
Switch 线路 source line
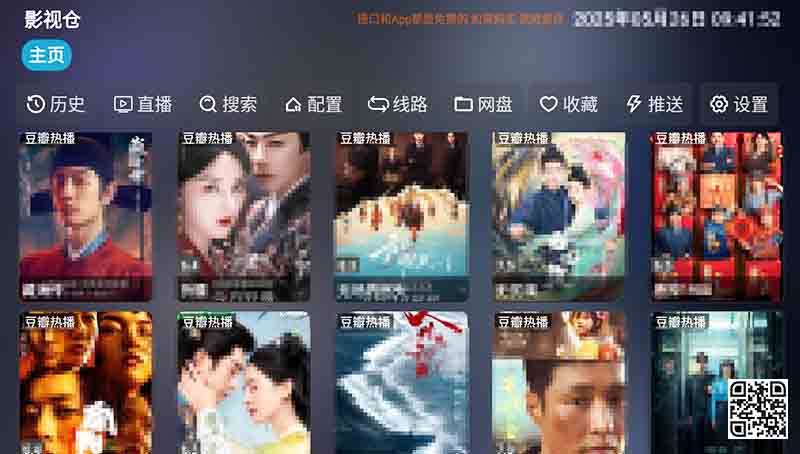point(398,104)
